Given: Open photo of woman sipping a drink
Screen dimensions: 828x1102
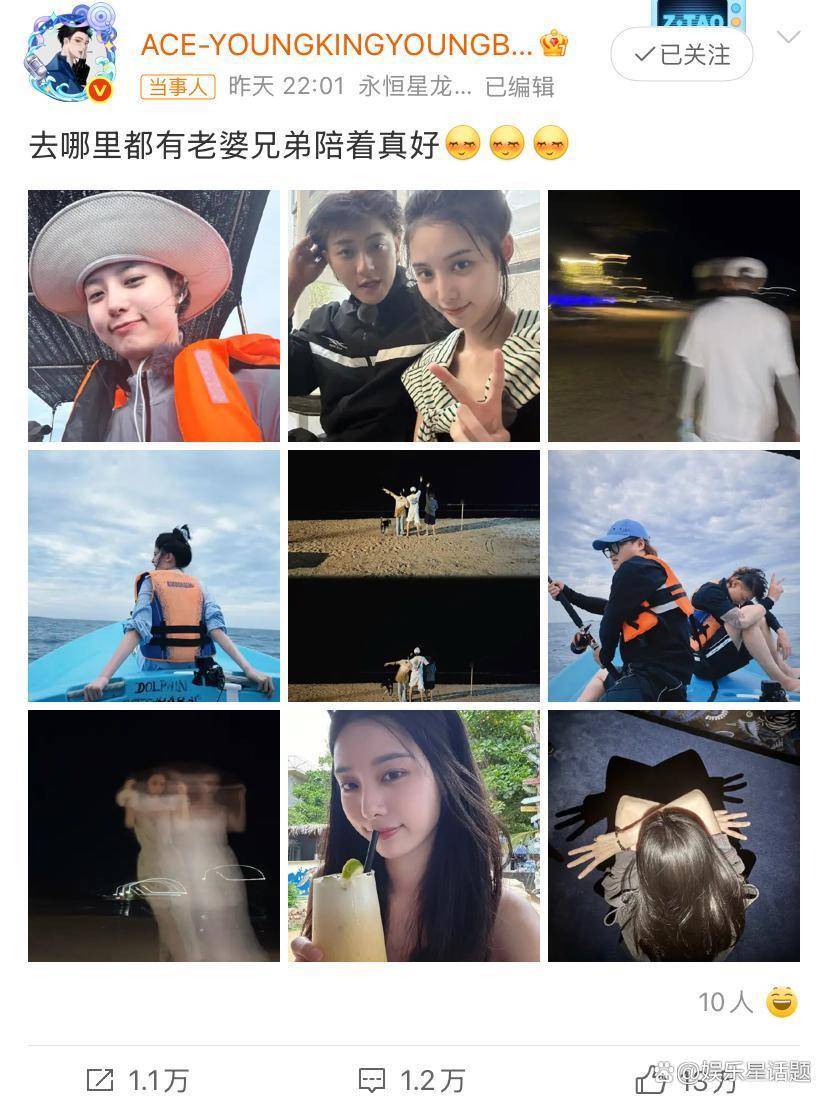Looking at the screenshot, I should tap(414, 836).
